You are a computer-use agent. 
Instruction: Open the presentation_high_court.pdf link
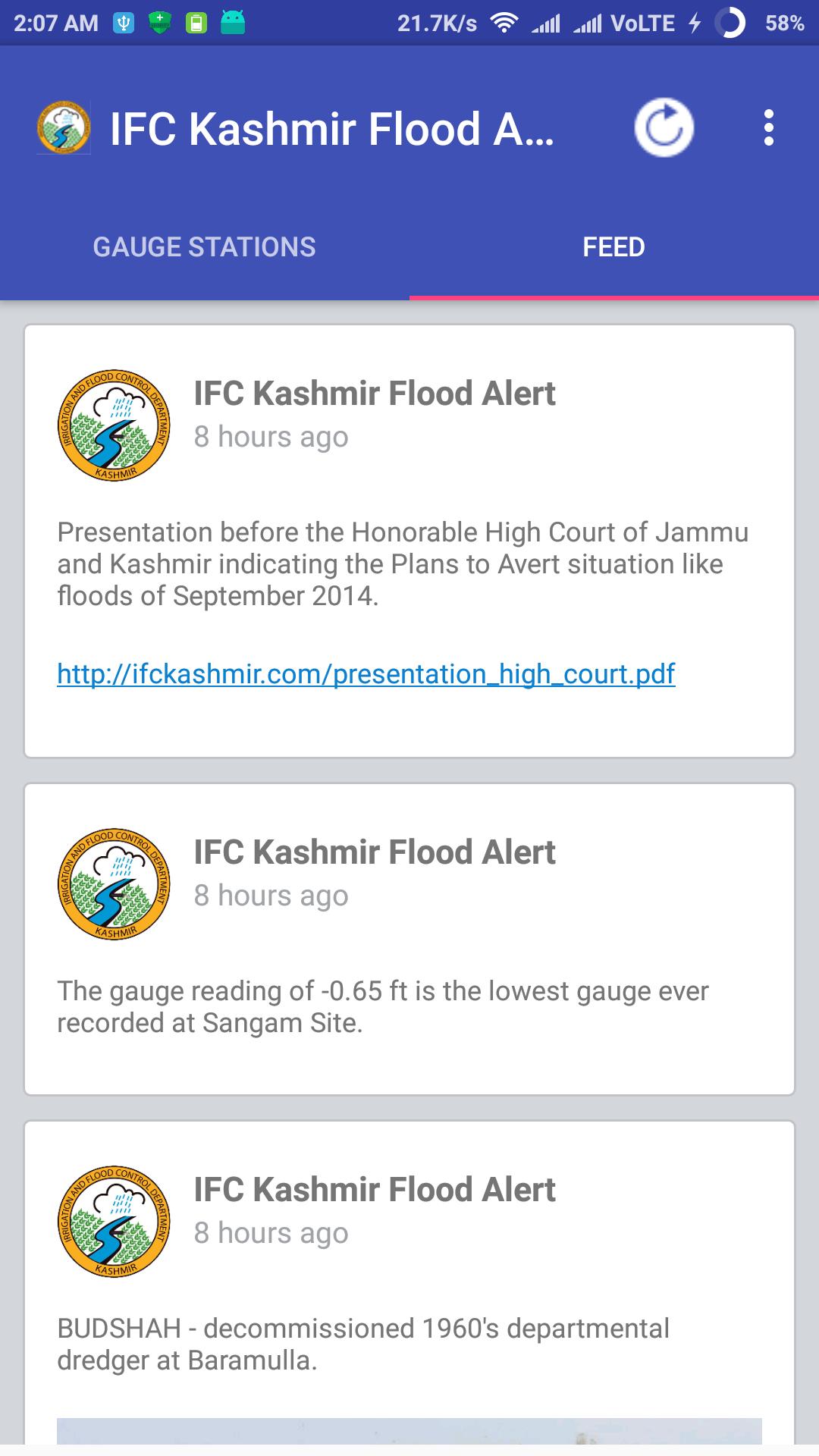tap(366, 673)
